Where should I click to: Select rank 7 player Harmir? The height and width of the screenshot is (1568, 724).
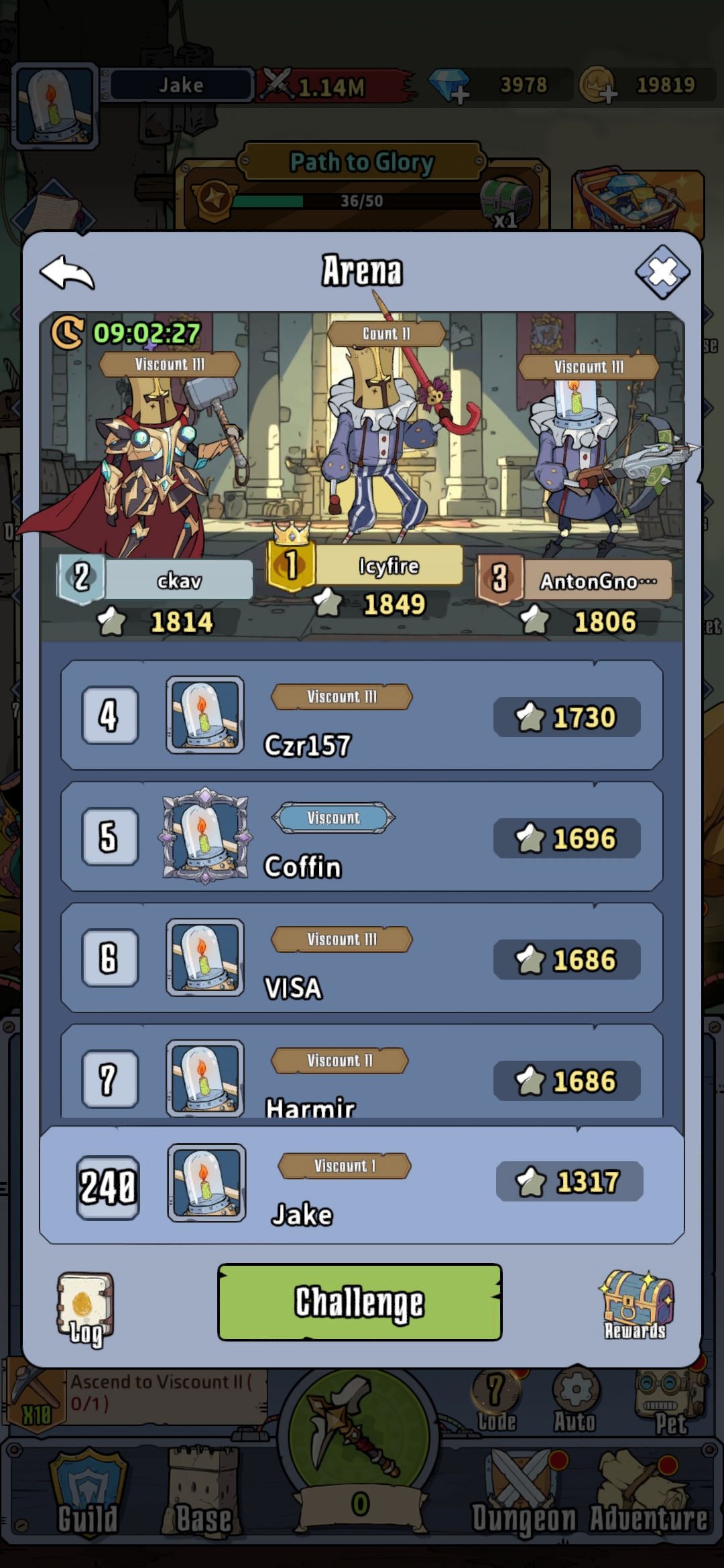(x=362, y=1071)
